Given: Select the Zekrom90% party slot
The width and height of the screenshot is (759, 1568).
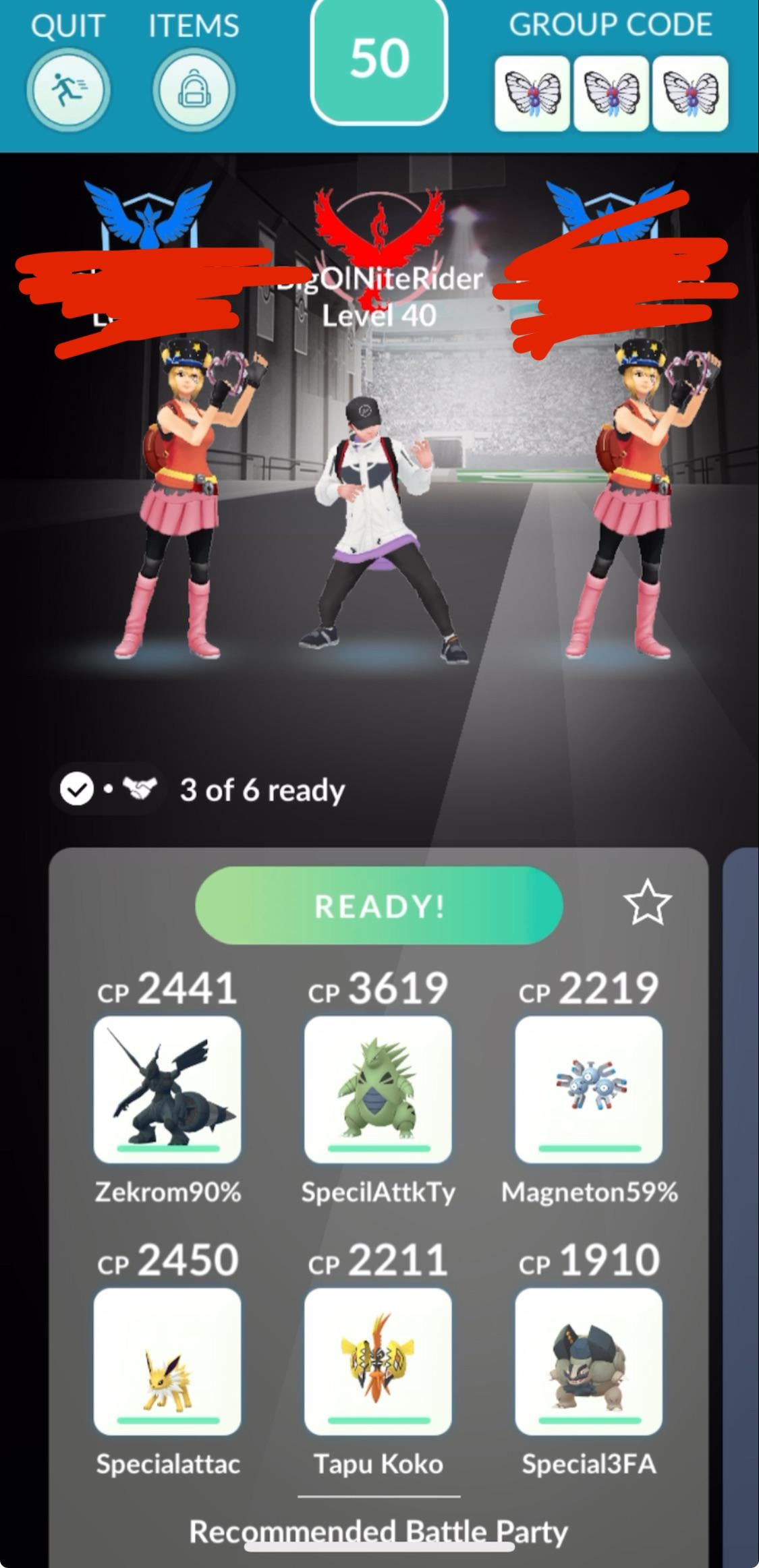Looking at the screenshot, I should tap(167, 1089).
